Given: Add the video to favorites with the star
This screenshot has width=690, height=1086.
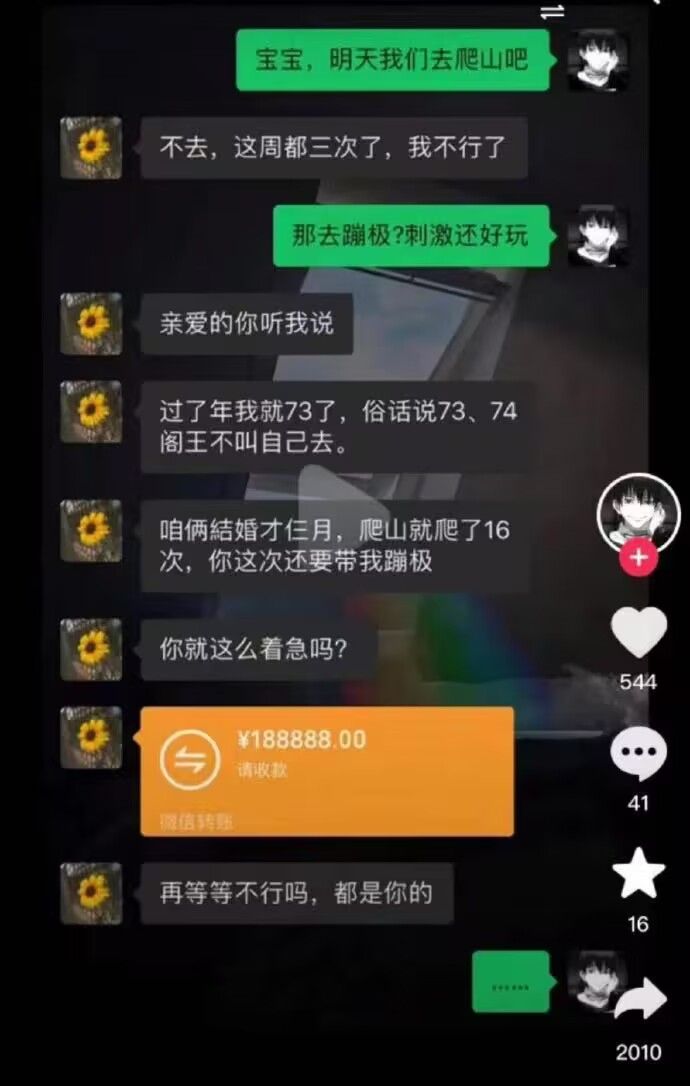Looking at the screenshot, I should [x=638, y=875].
